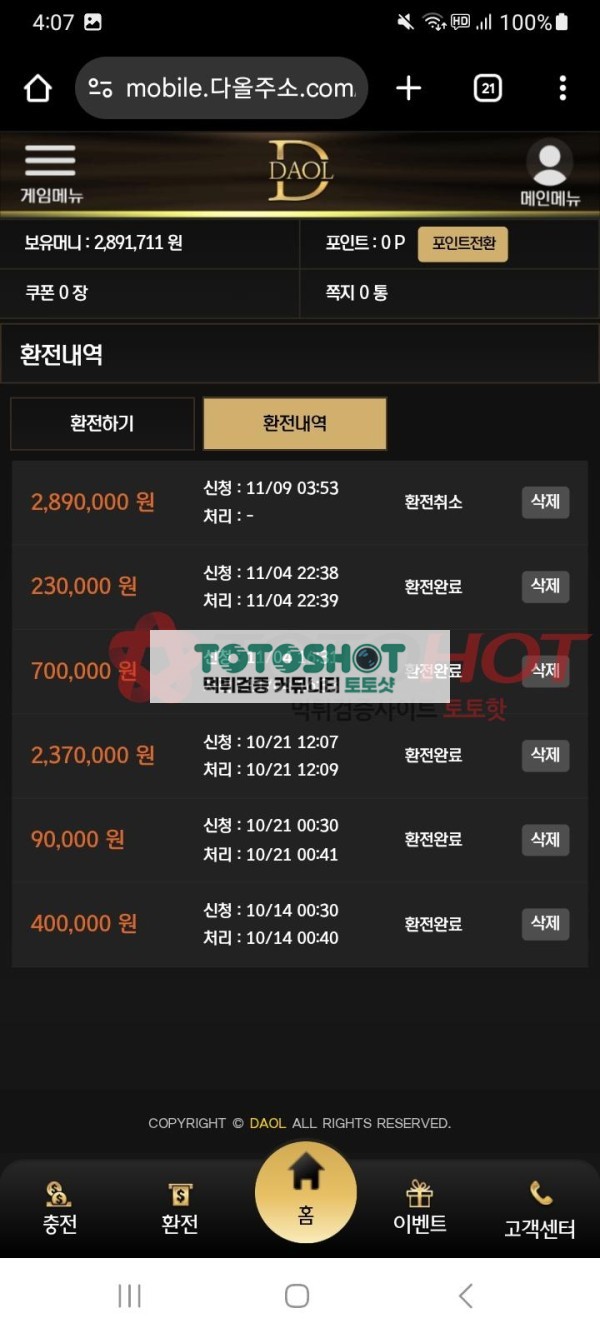Delete the 2,370,000 원 withdrawal record

pyautogui.click(x=545, y=755)
